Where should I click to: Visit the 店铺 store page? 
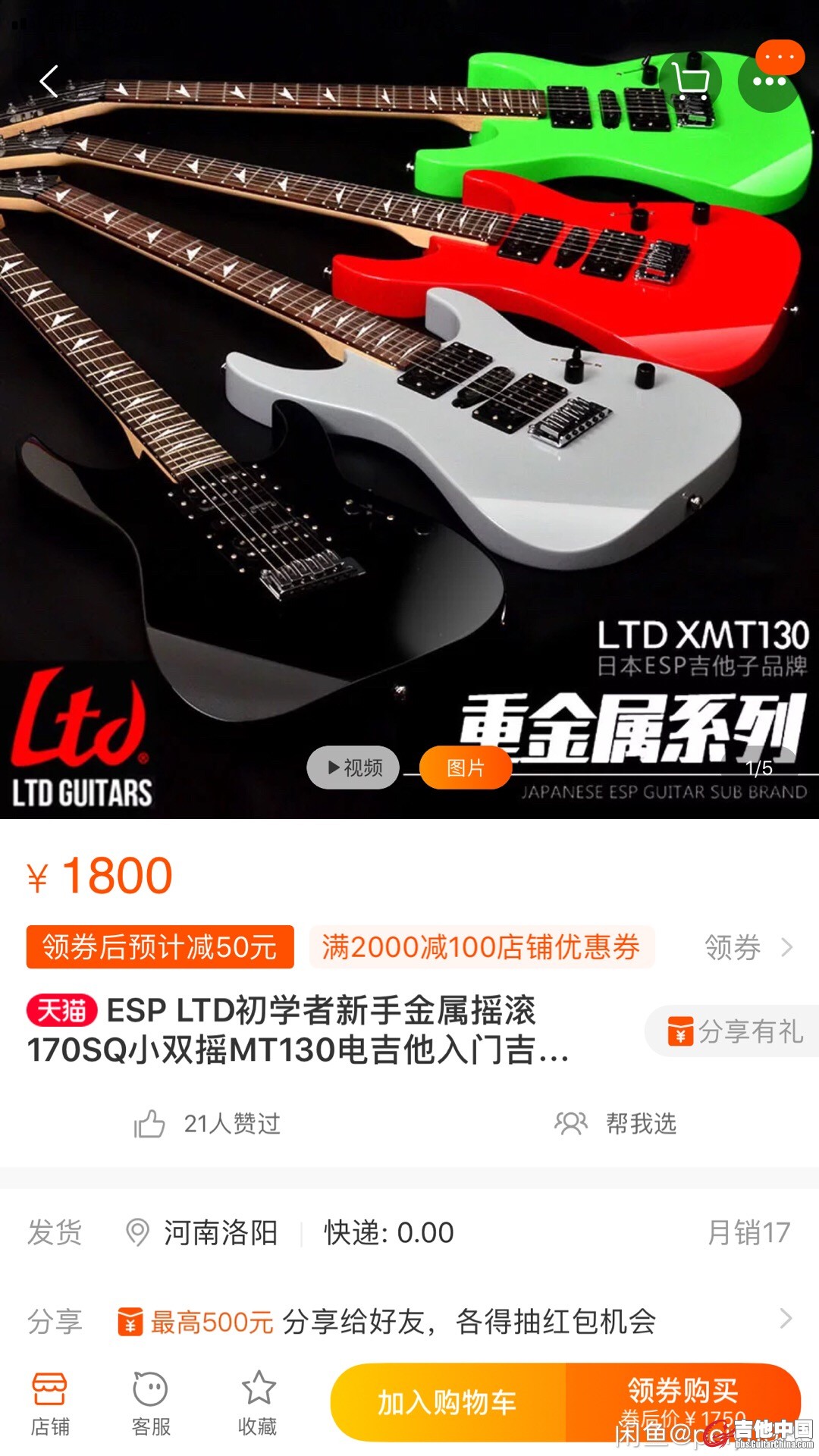(x=50, y=1404)
